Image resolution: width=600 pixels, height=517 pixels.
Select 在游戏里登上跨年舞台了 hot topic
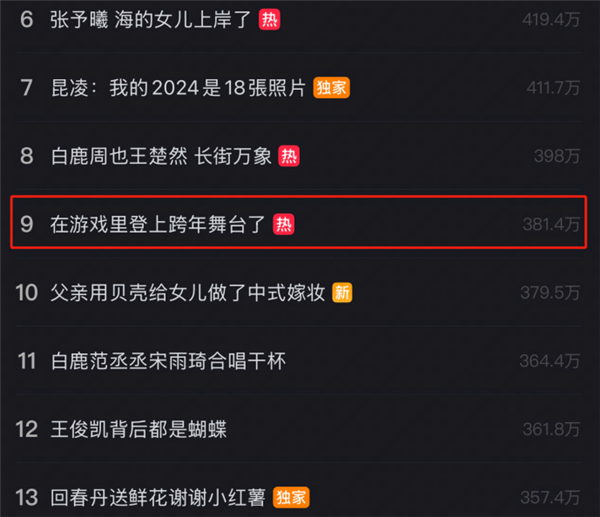pyautogui.click(x=158, y=225)
